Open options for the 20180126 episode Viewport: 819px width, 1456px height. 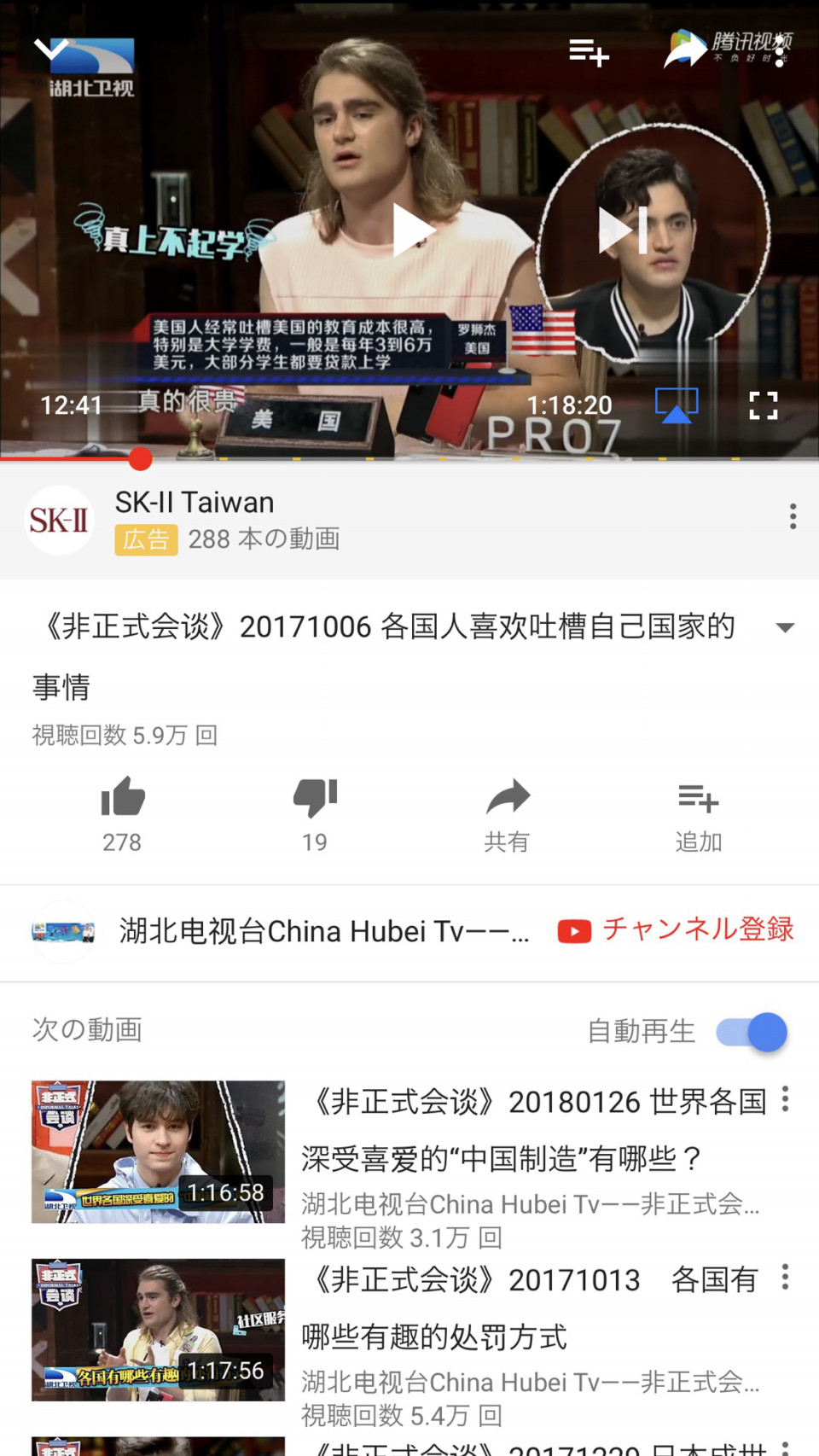tap(785, 1099)
